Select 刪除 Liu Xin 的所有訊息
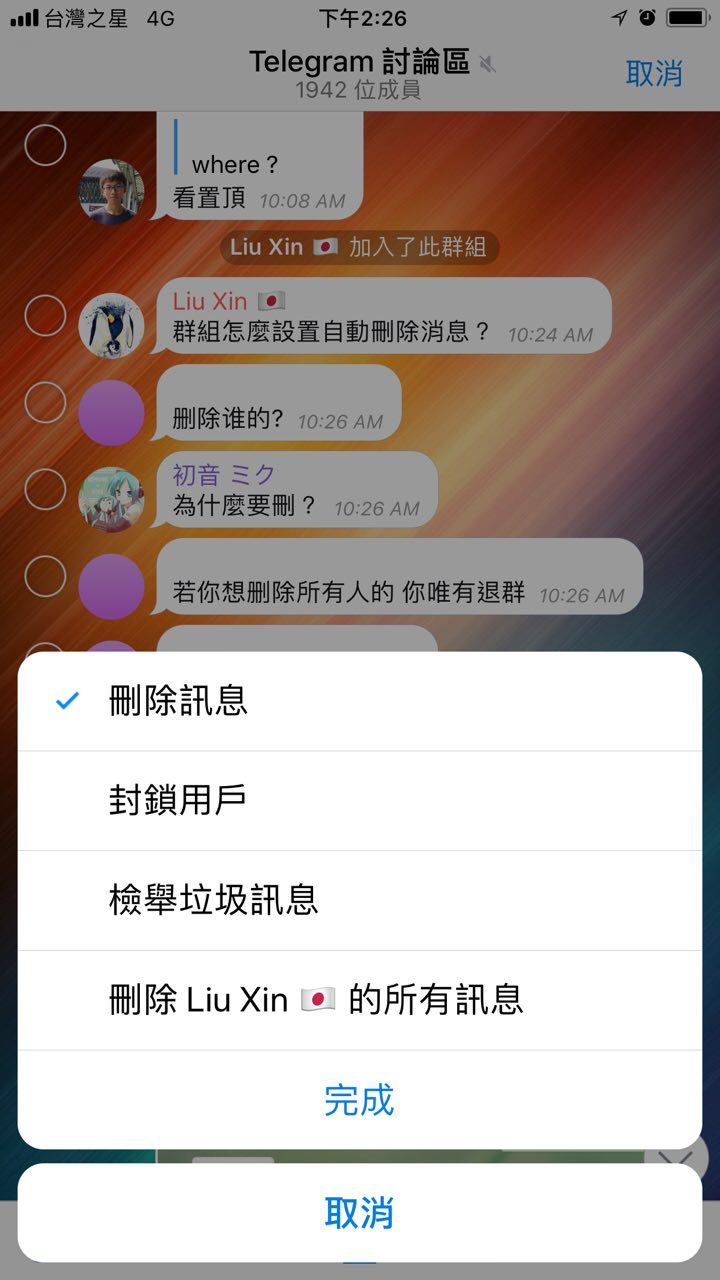 tap(360, 1000)
